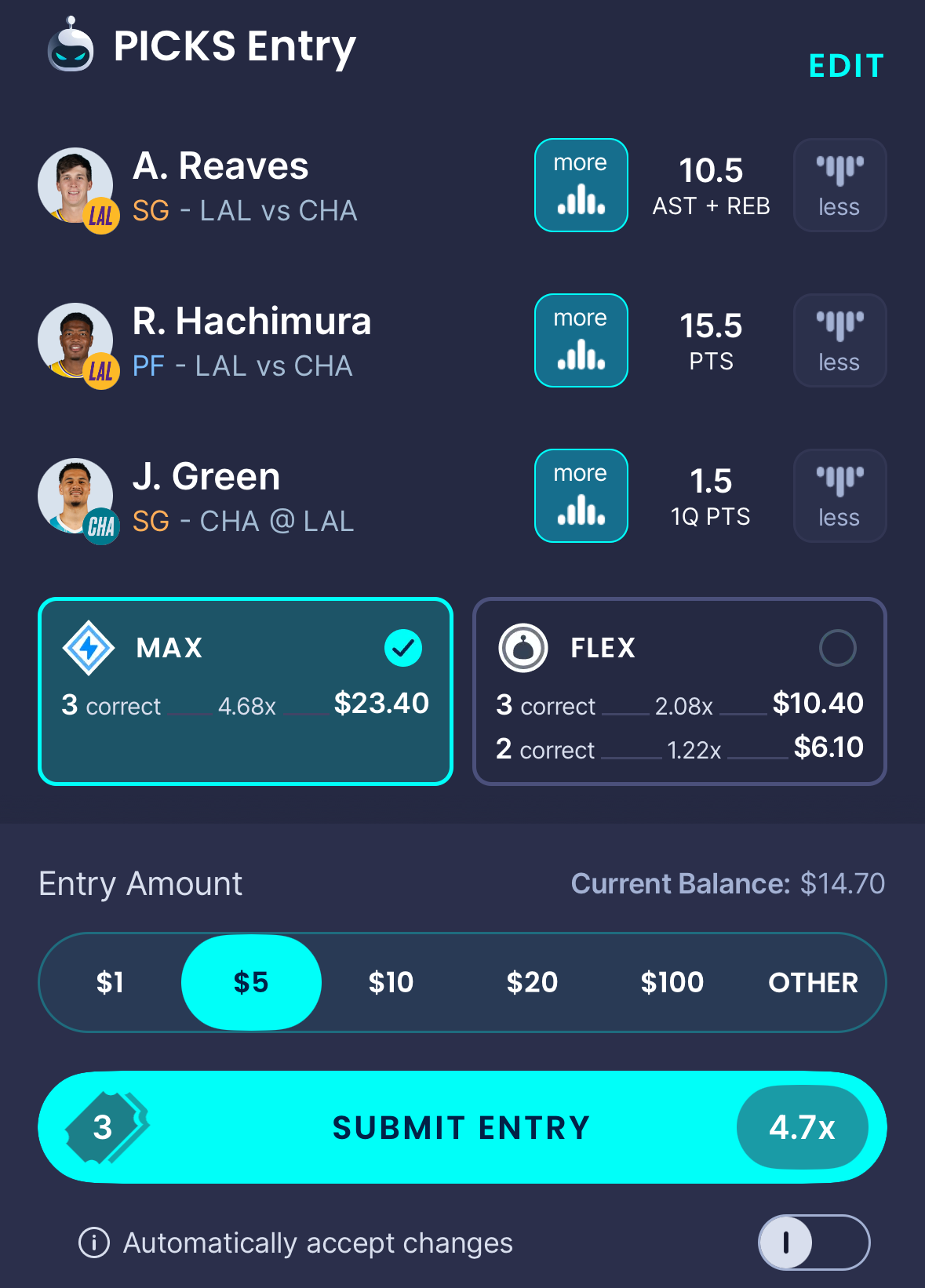925x1288 pixels.
Task: Toggle automatically accept changes switch
Action: click(x=814, y=1242)
